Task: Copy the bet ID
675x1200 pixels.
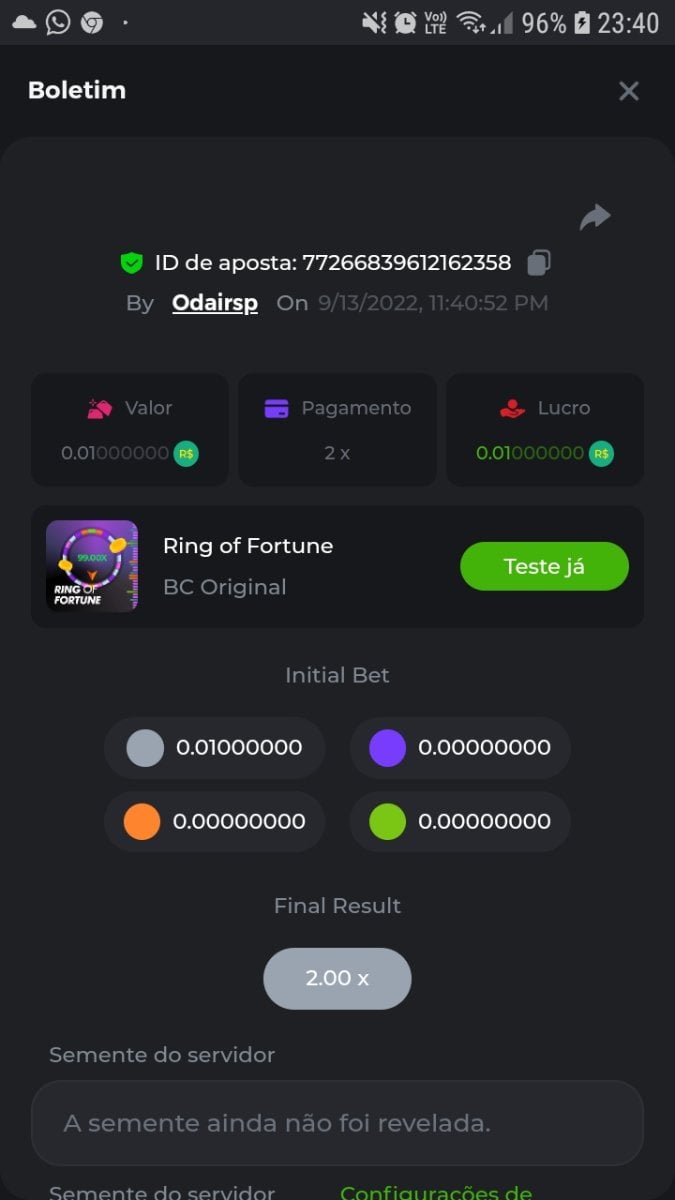Action: [x=539, y=262]
